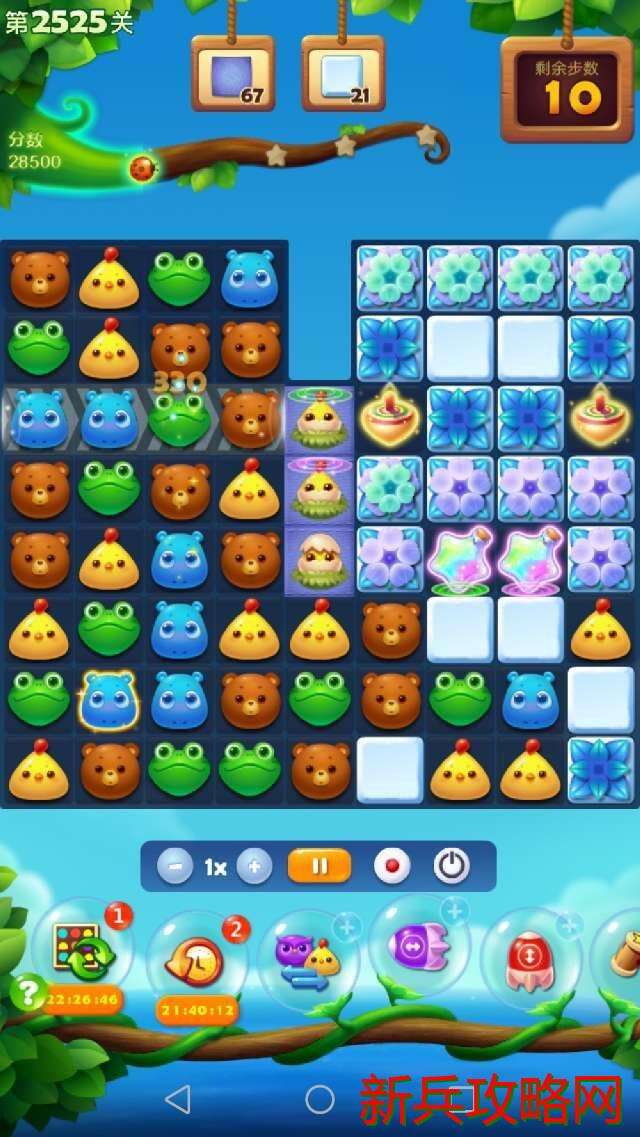Screen dimensions: 640x1137
Task: Tap the highlighted blue hippo tile
Action: pos(108,699)
